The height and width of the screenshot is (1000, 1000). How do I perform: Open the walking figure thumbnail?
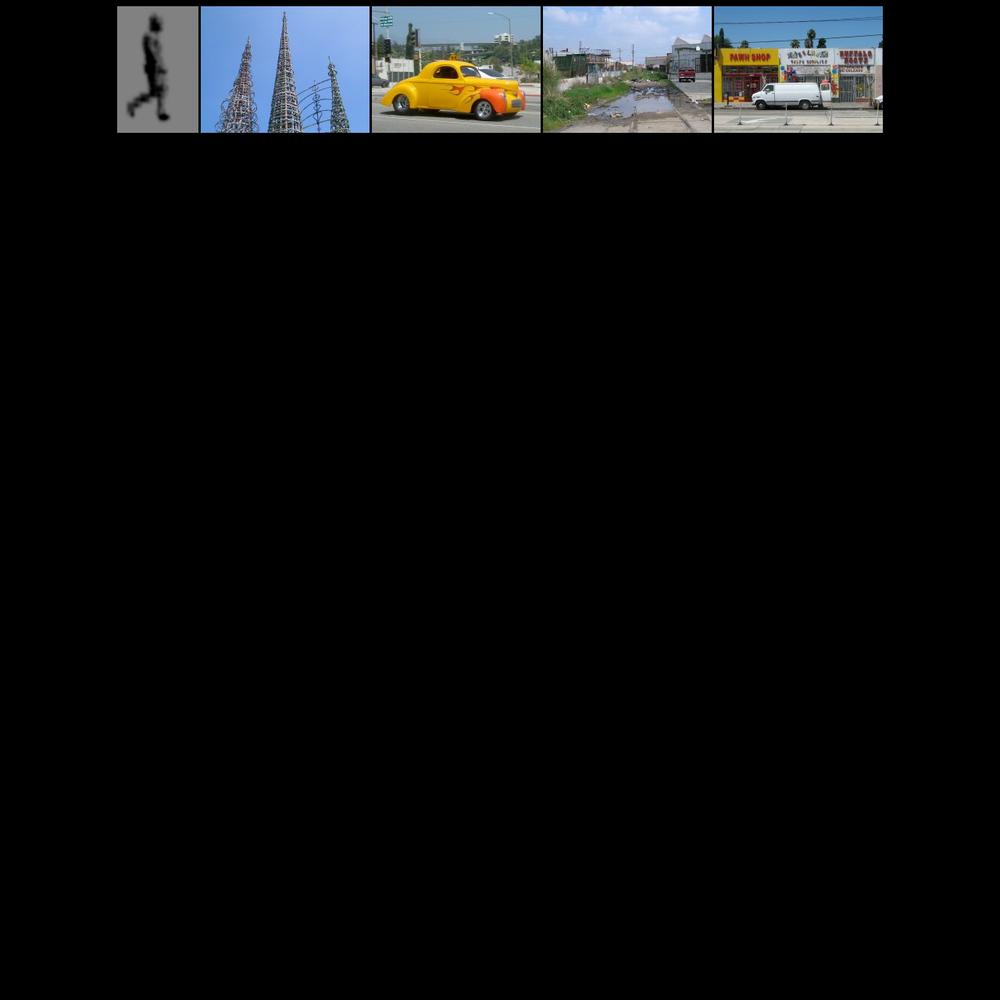[157, 69]
